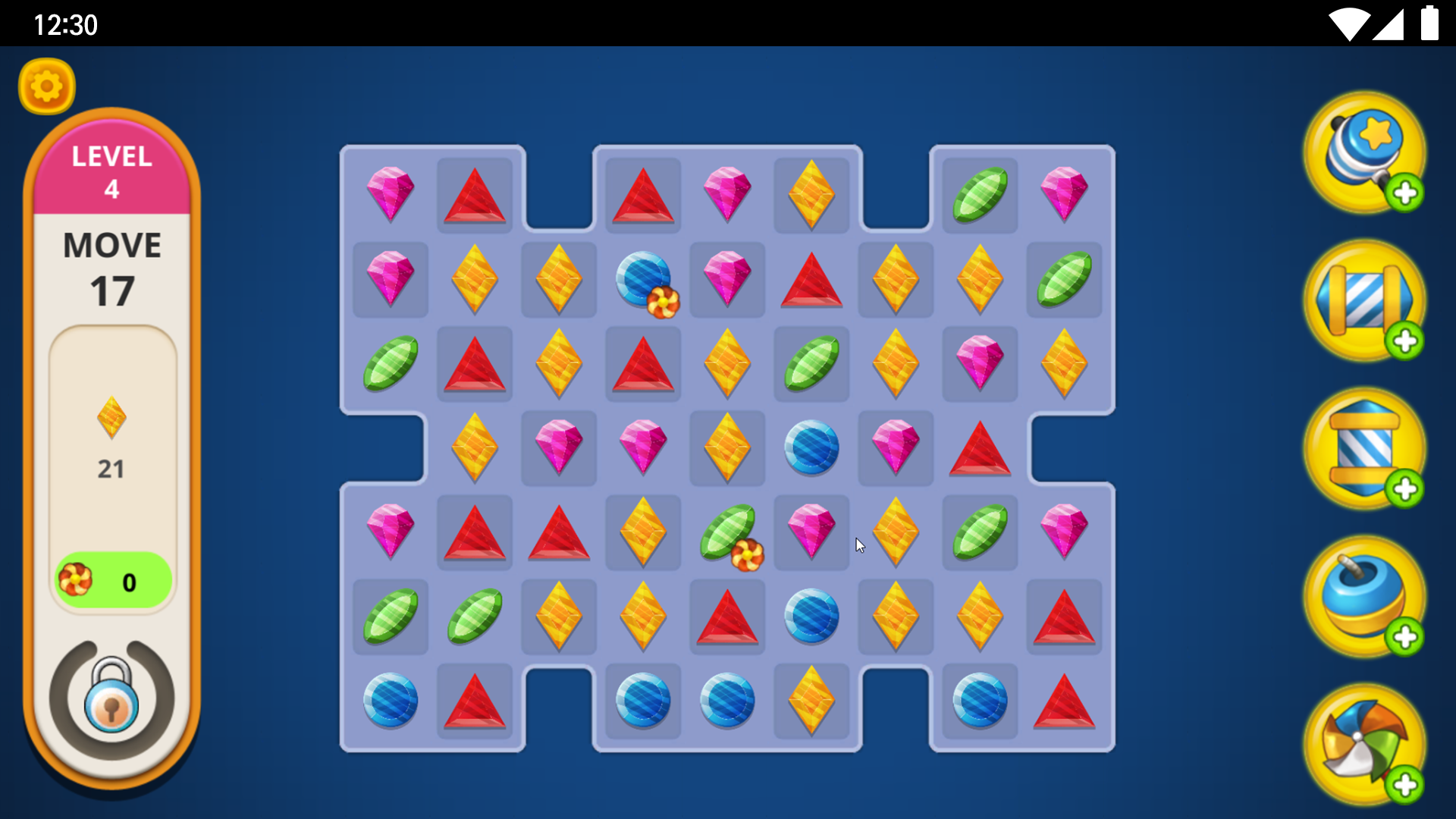Use the vertical striped roller booster
The height and width of the screenshot is (819, 1456).
(x=1363, y=448)
